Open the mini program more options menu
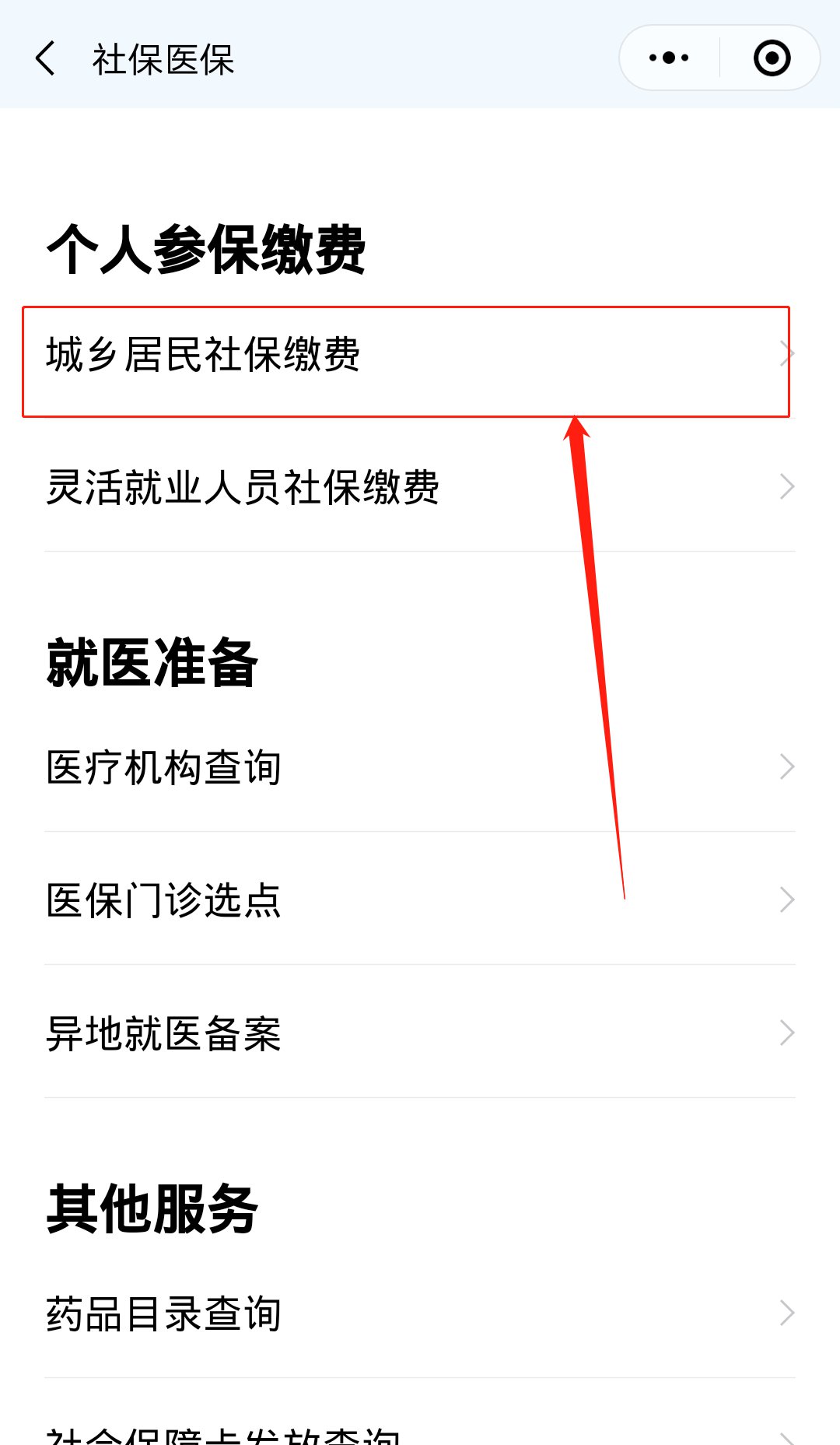This screenshot has width=840, height=1445. point(668,58)
